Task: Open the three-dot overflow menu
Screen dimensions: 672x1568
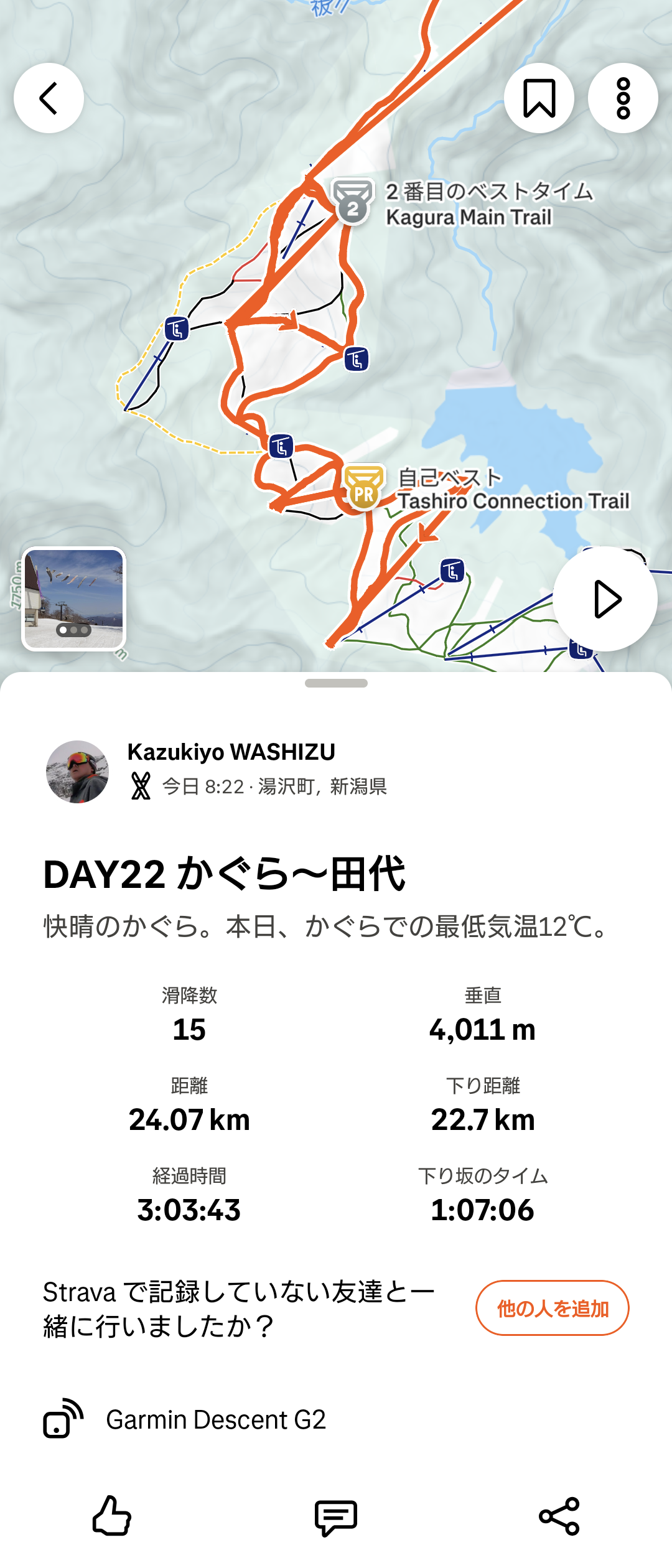Action: pos(623,98)
